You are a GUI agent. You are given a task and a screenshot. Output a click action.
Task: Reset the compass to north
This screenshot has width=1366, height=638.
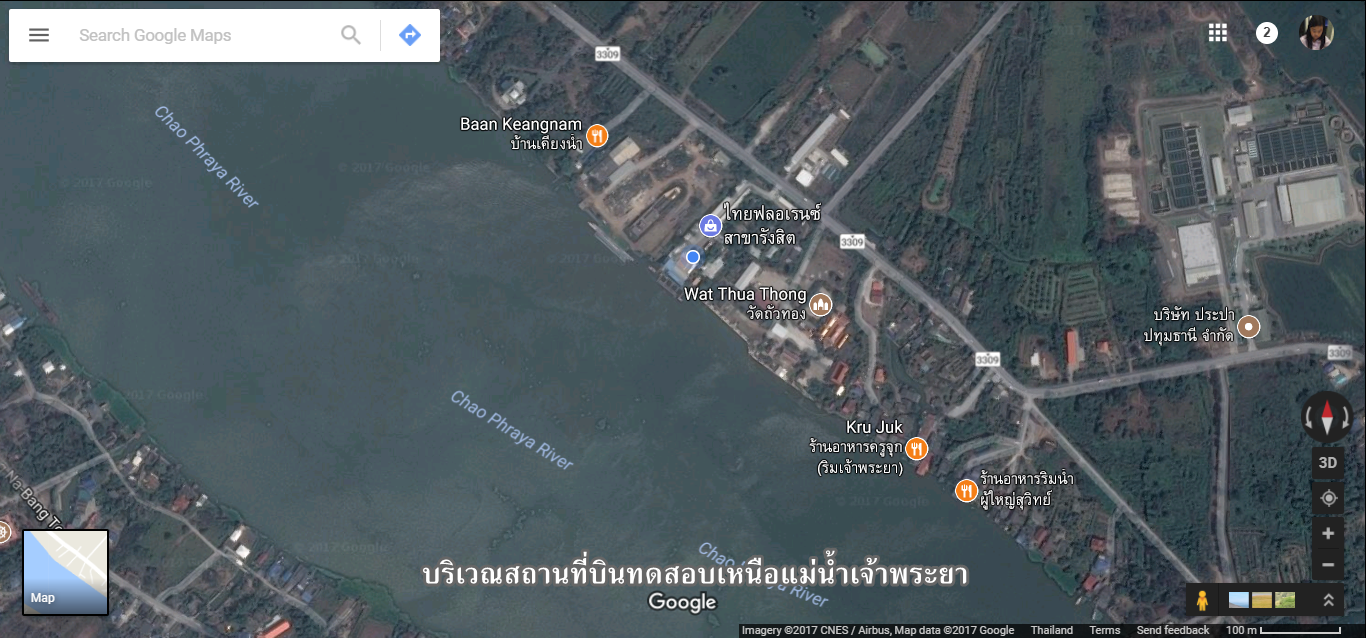click(x=1327, y=417)
